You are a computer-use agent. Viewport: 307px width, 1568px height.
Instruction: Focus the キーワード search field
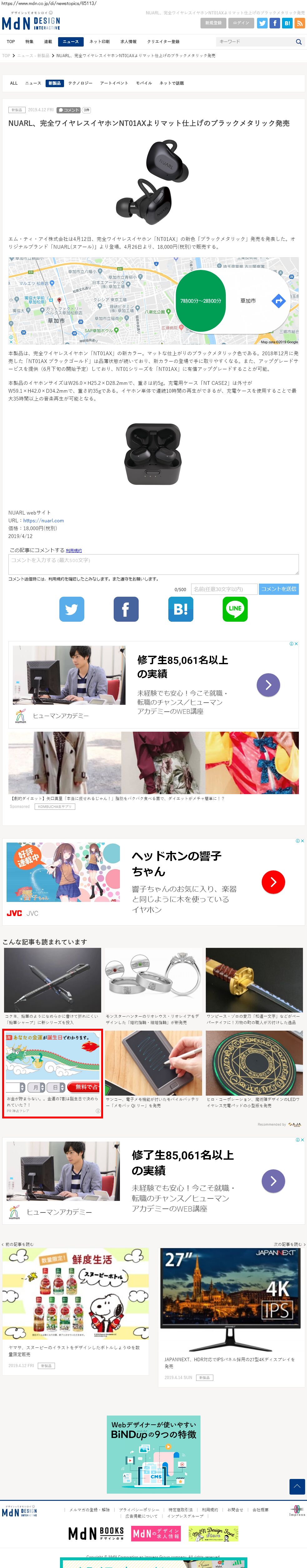click(x=255, y=42)
